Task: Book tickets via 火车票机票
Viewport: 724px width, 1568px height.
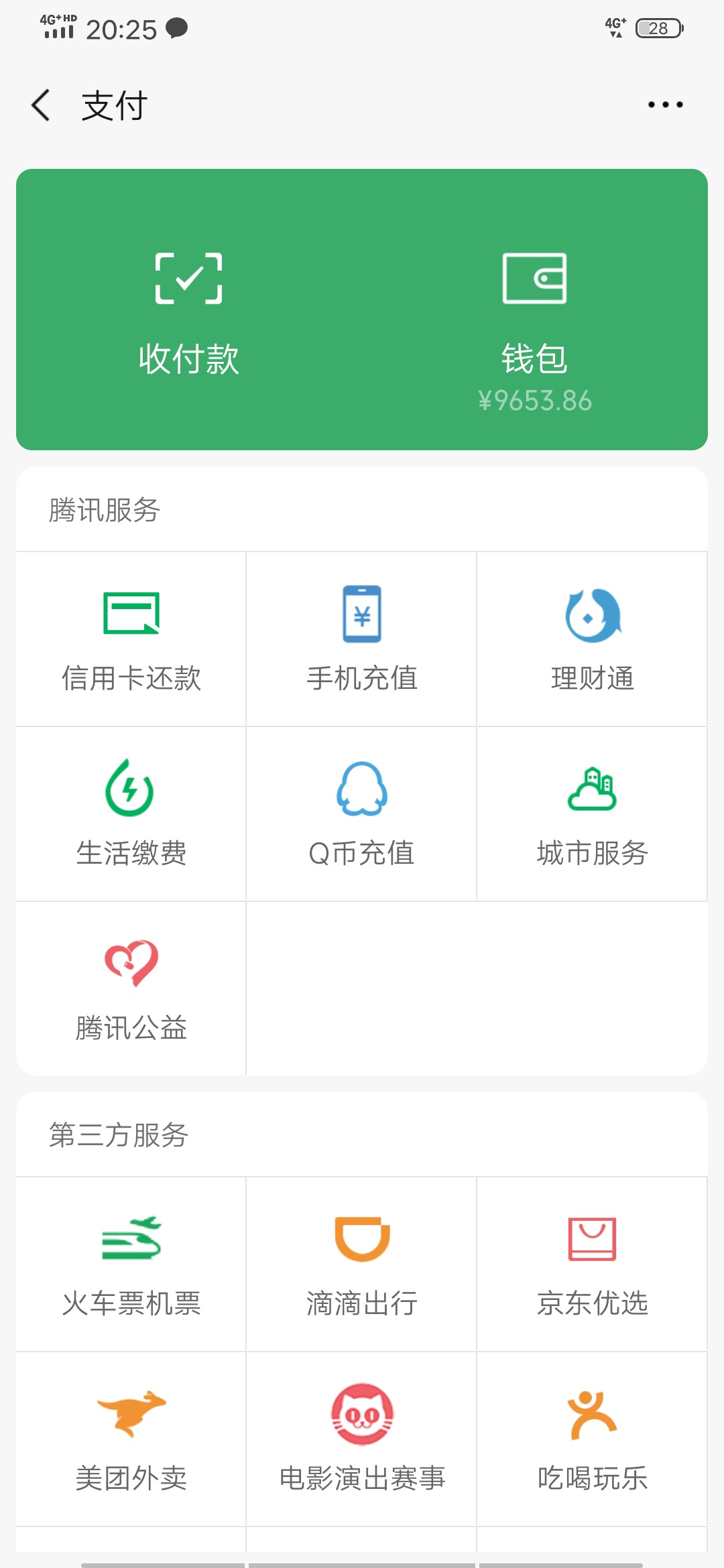Action: pos(131,1264)
